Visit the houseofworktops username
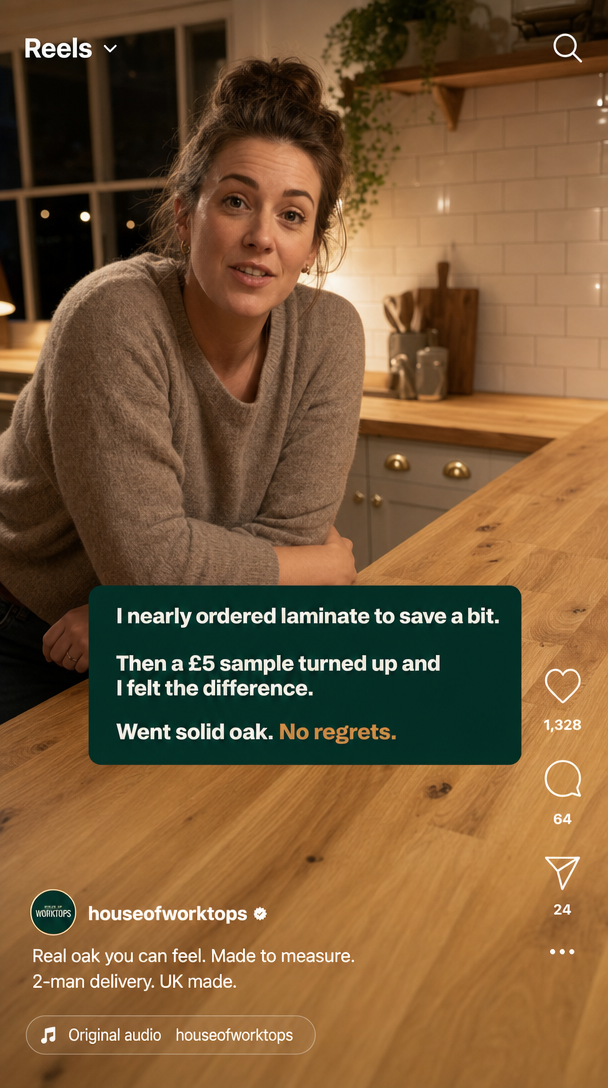608x1088 pixels. point(167,914)
